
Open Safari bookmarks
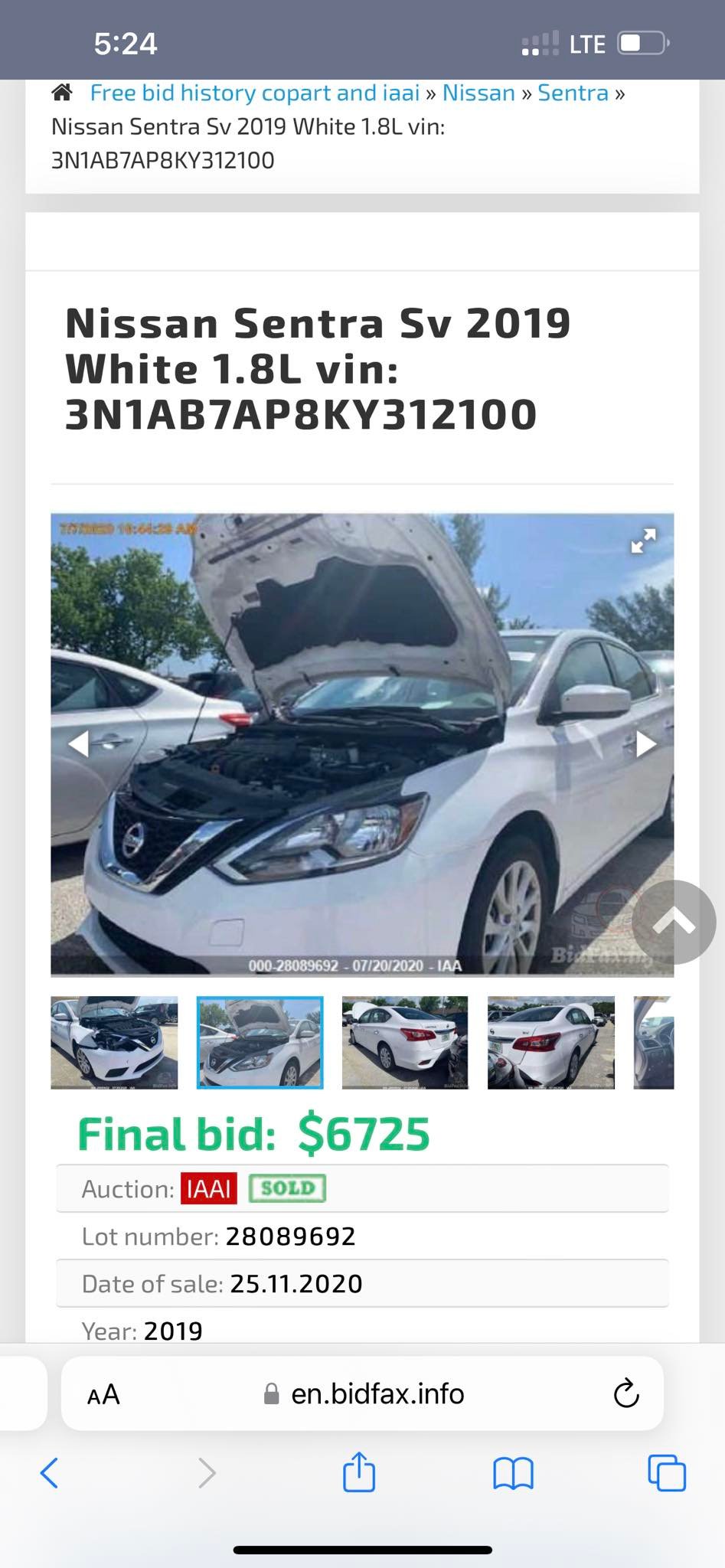(x=513, y=1472)
